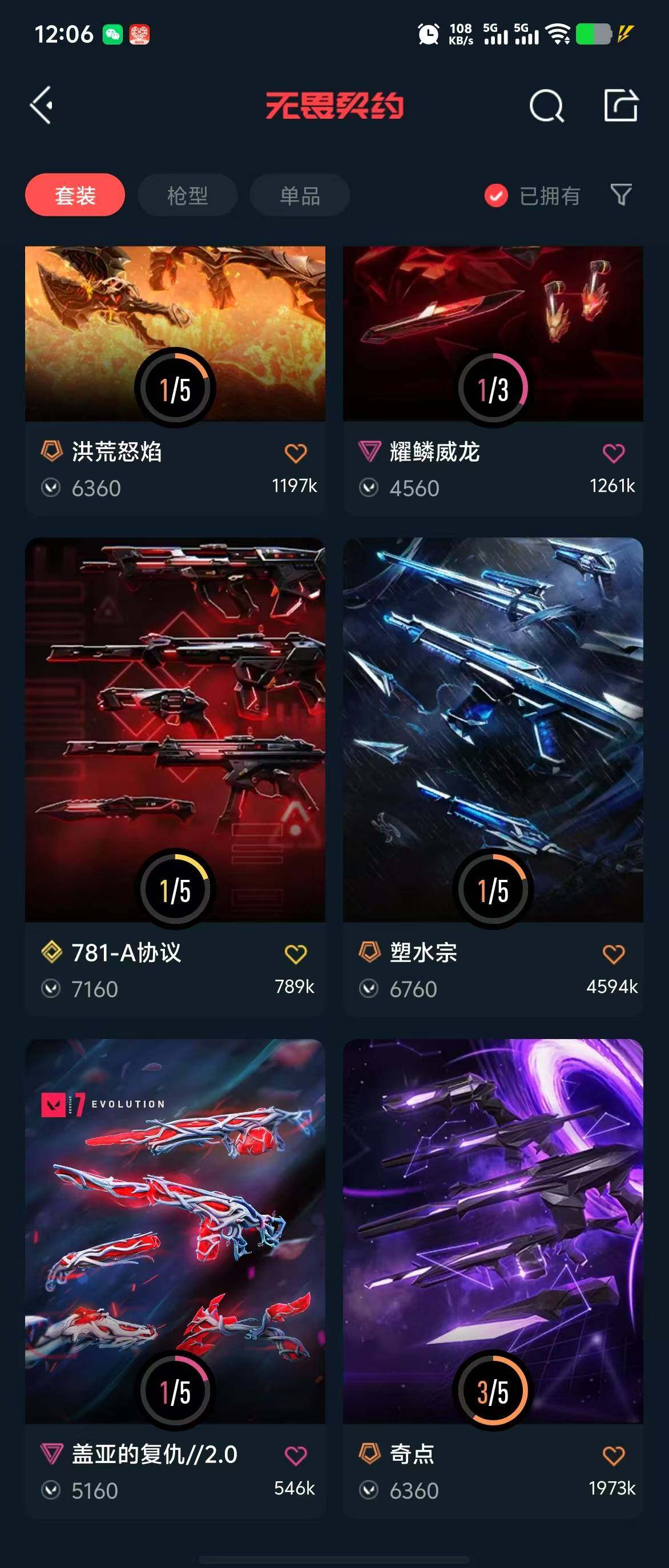
Task: Like the 耀鳞威龙 bundle
Action: [613, 453]
